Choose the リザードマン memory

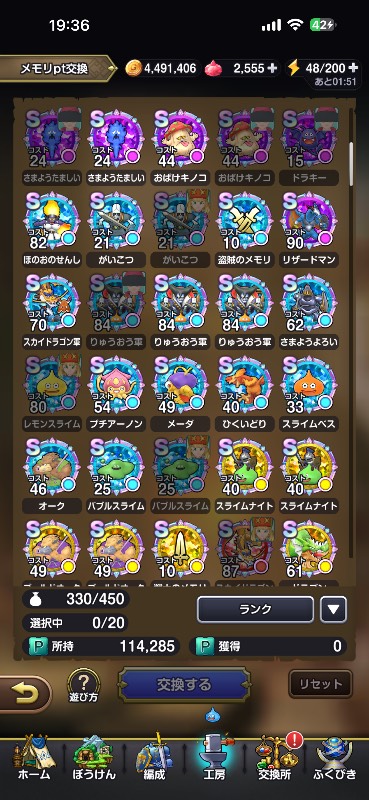point(309,230)
